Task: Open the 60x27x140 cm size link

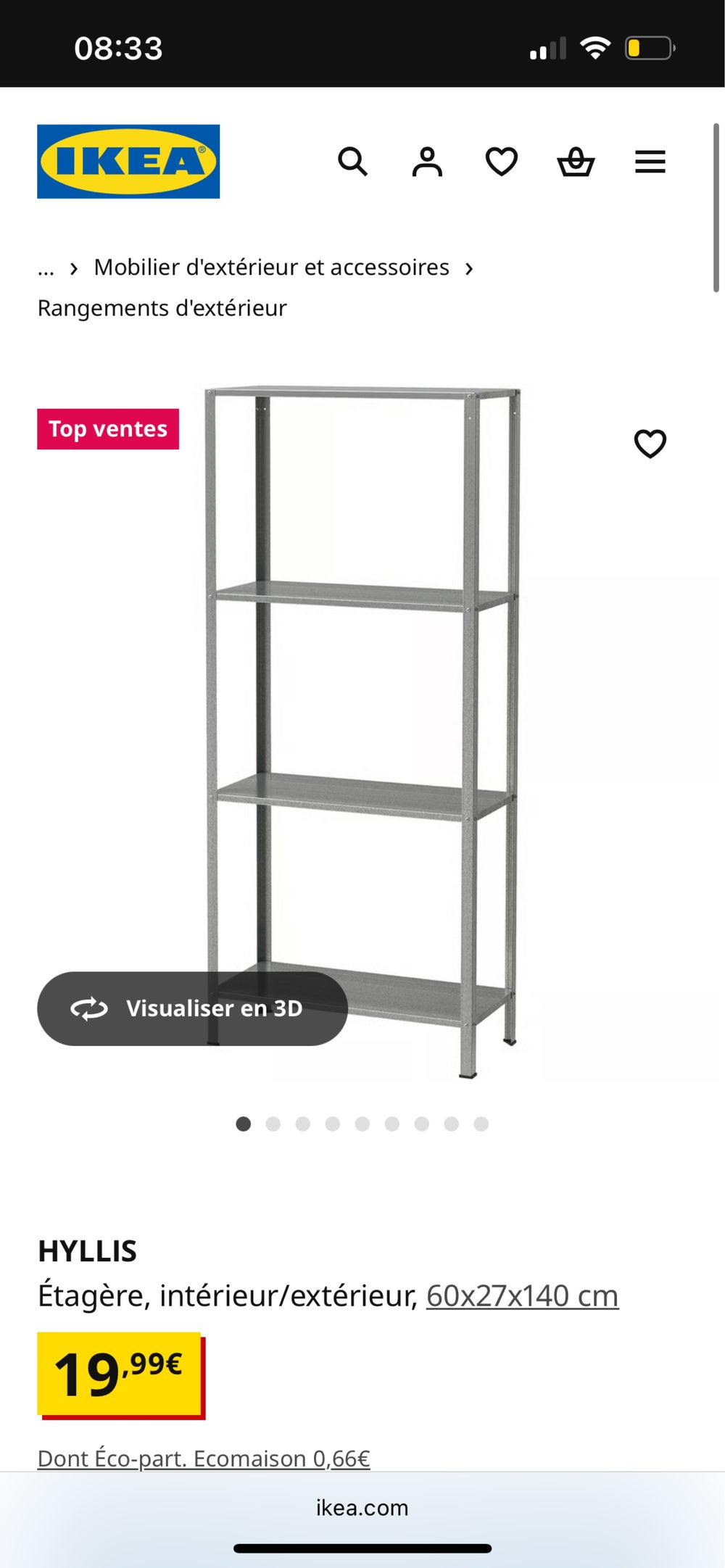Action: 522,1295
